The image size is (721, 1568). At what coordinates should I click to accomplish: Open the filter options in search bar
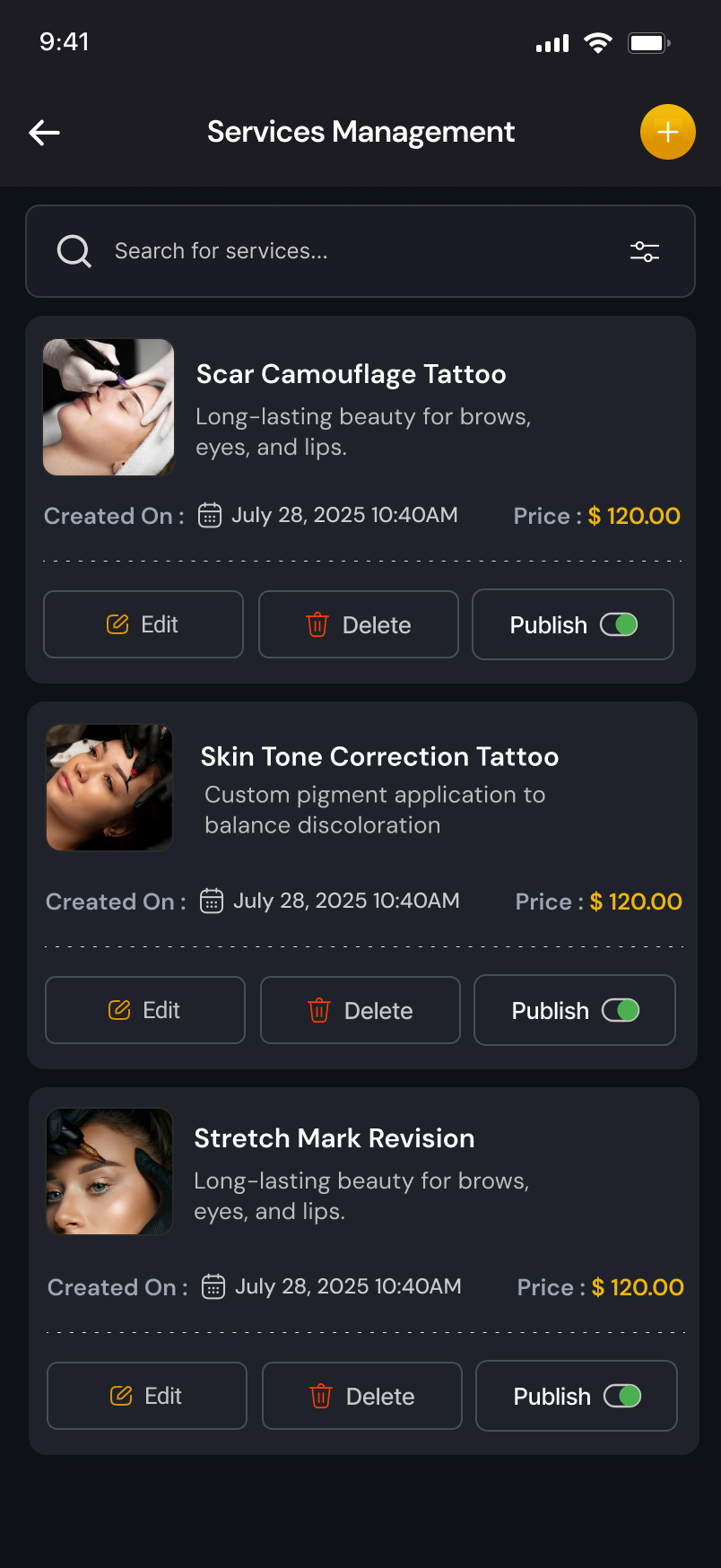click(x=644, y=251)
